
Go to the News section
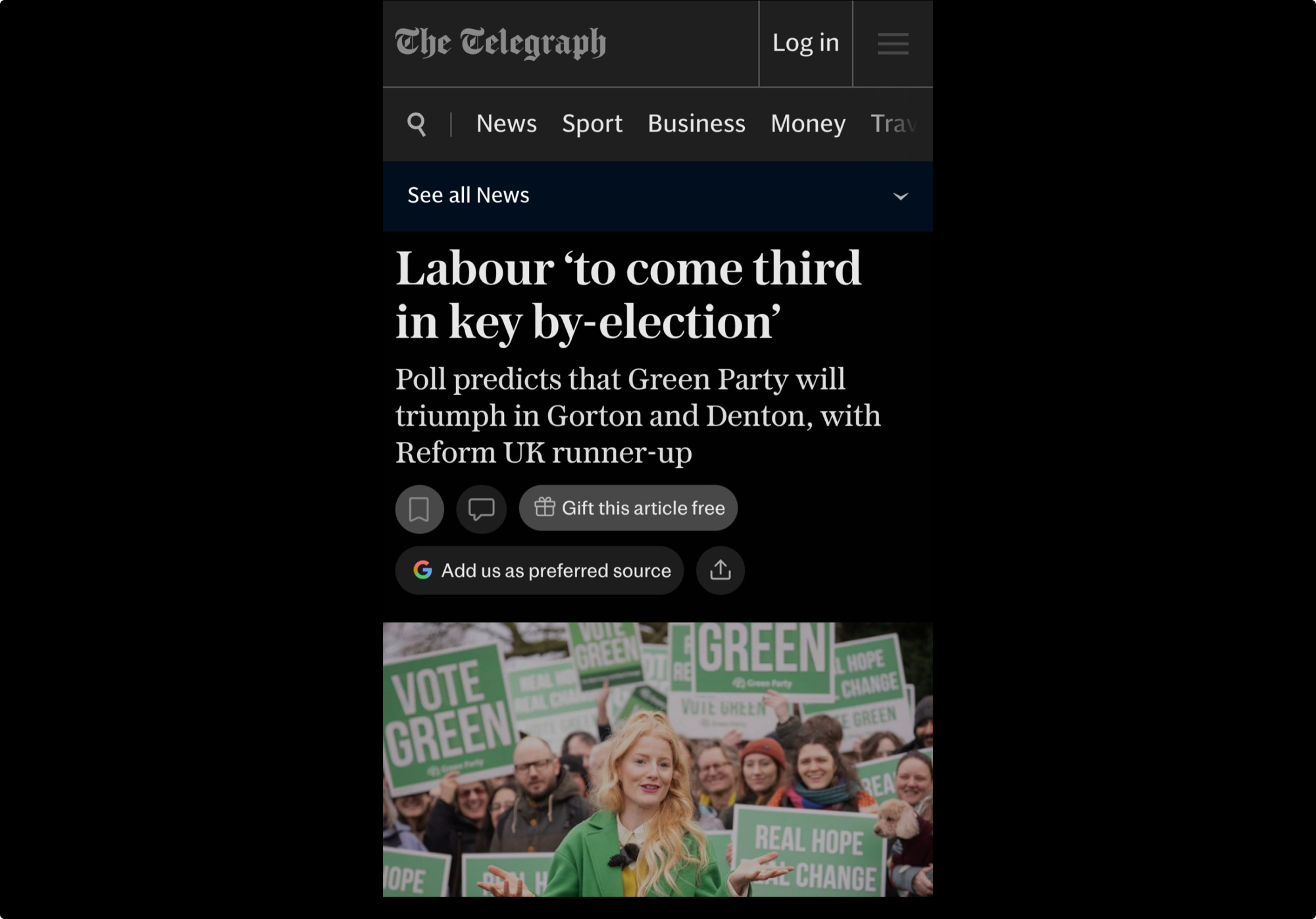[506, 124]
